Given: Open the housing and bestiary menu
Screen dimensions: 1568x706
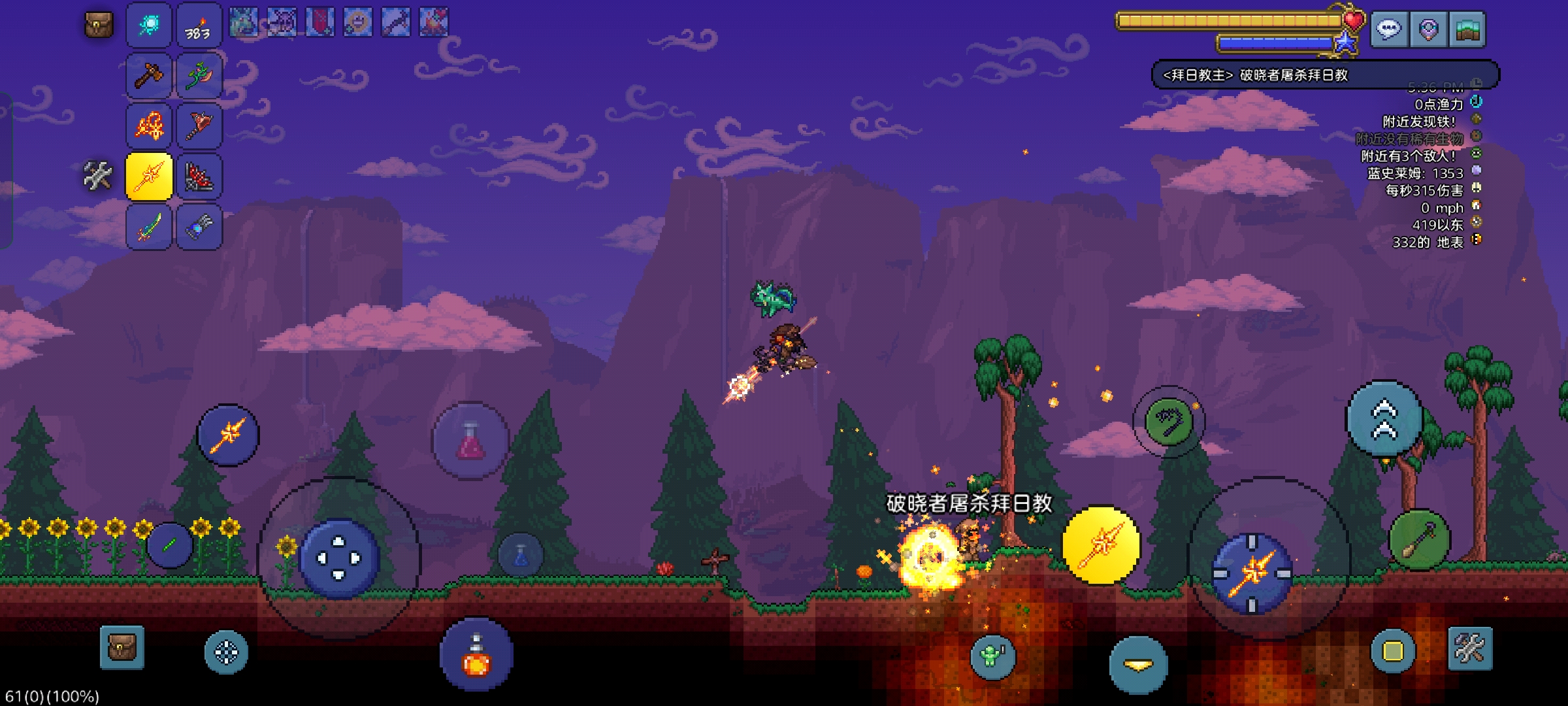Looking at the screenshot, I should tap(1467, 29).
